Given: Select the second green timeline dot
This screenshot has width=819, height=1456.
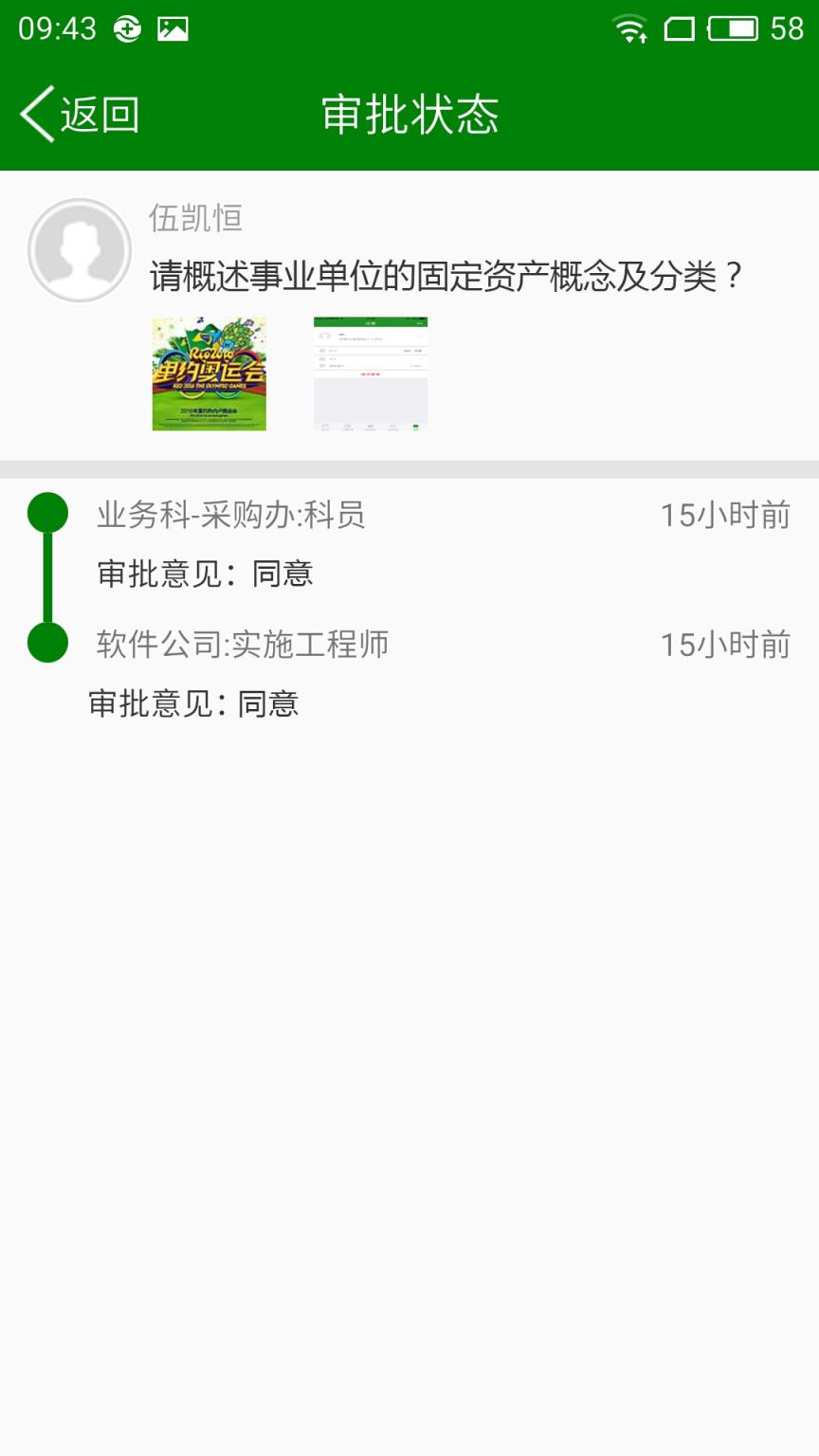Looking at the screenshot, I should (x=47, y=642).
